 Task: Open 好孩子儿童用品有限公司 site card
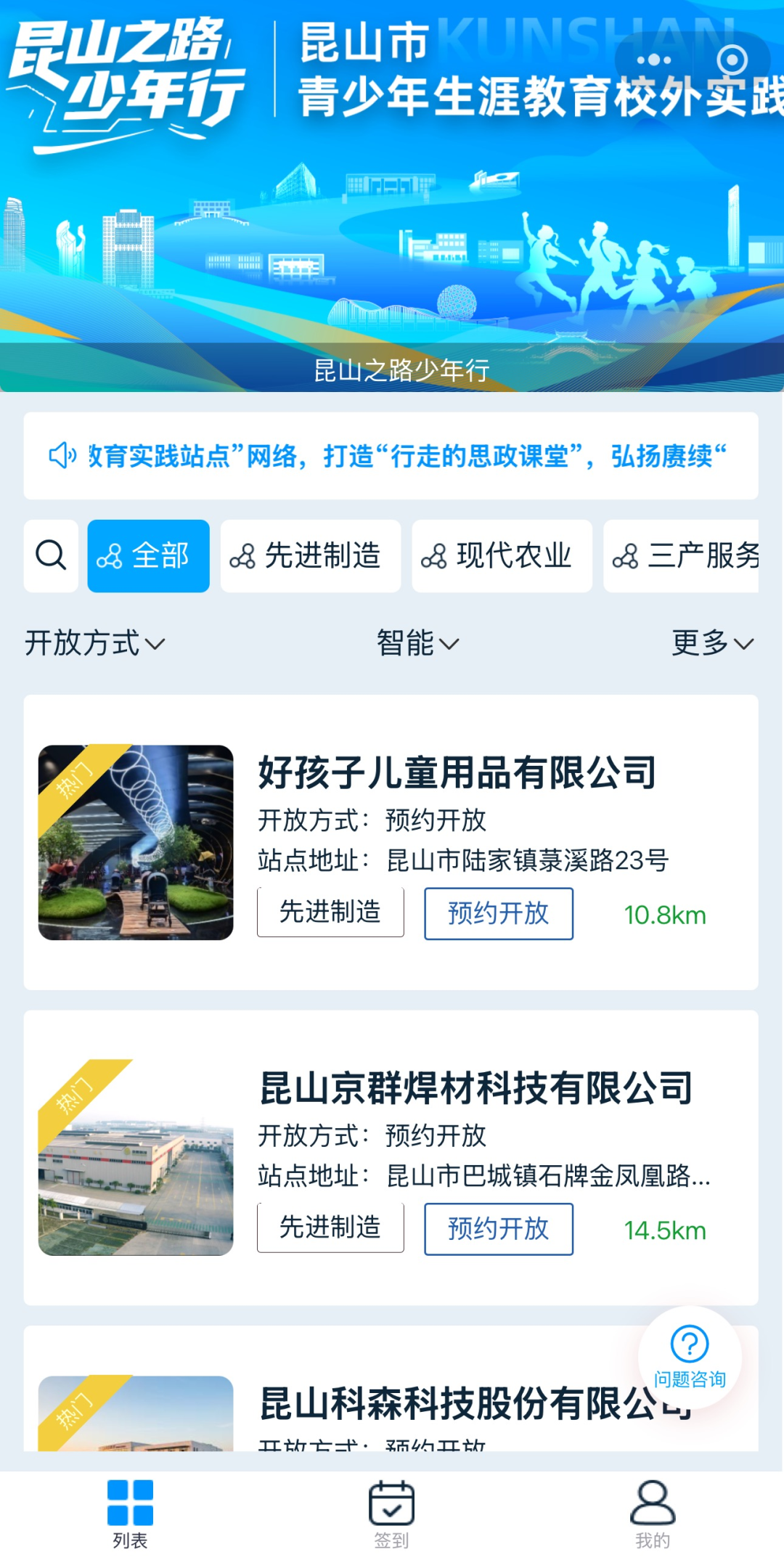tap(457, 772)
